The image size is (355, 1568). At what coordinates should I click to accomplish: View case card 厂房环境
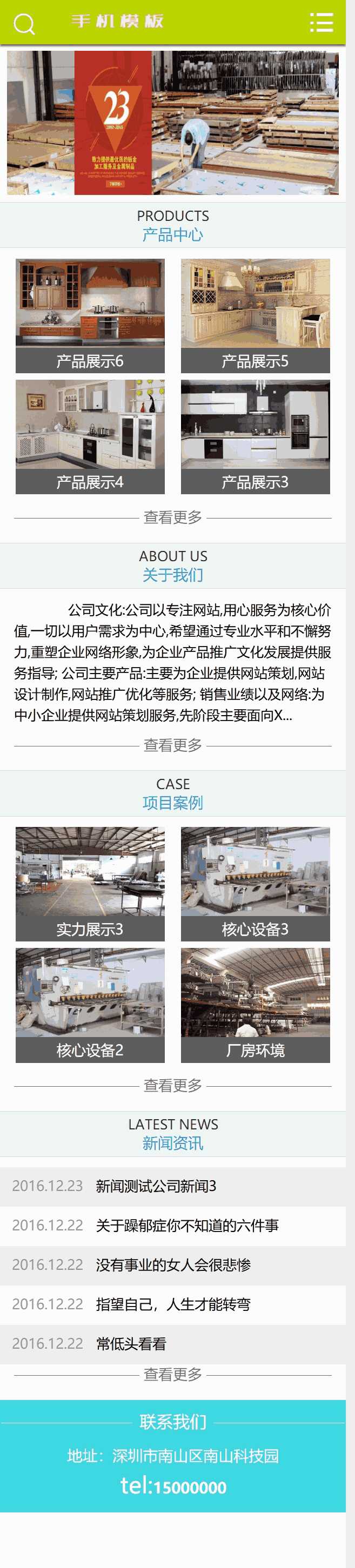tap(255, 1004)
